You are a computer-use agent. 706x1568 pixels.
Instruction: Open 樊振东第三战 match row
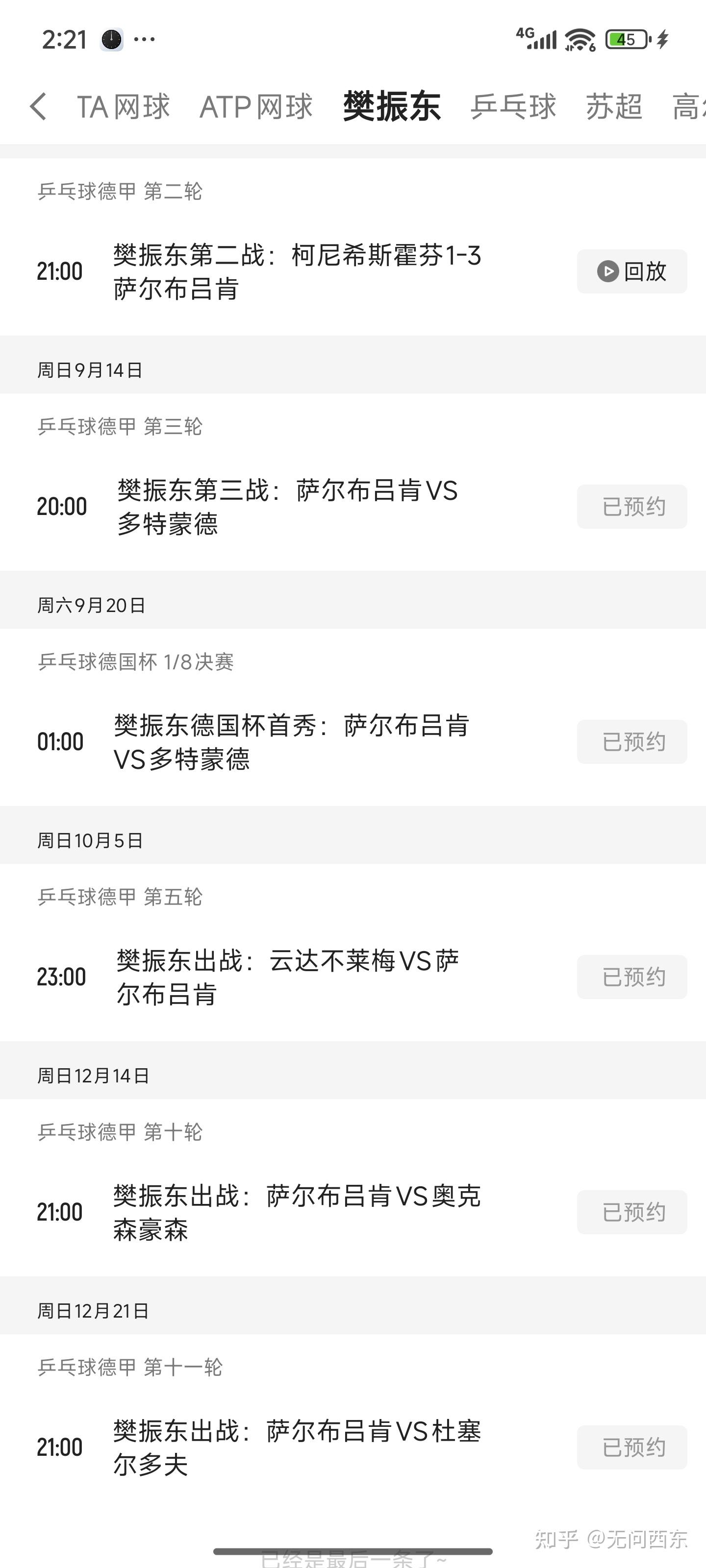coord(287,507)
